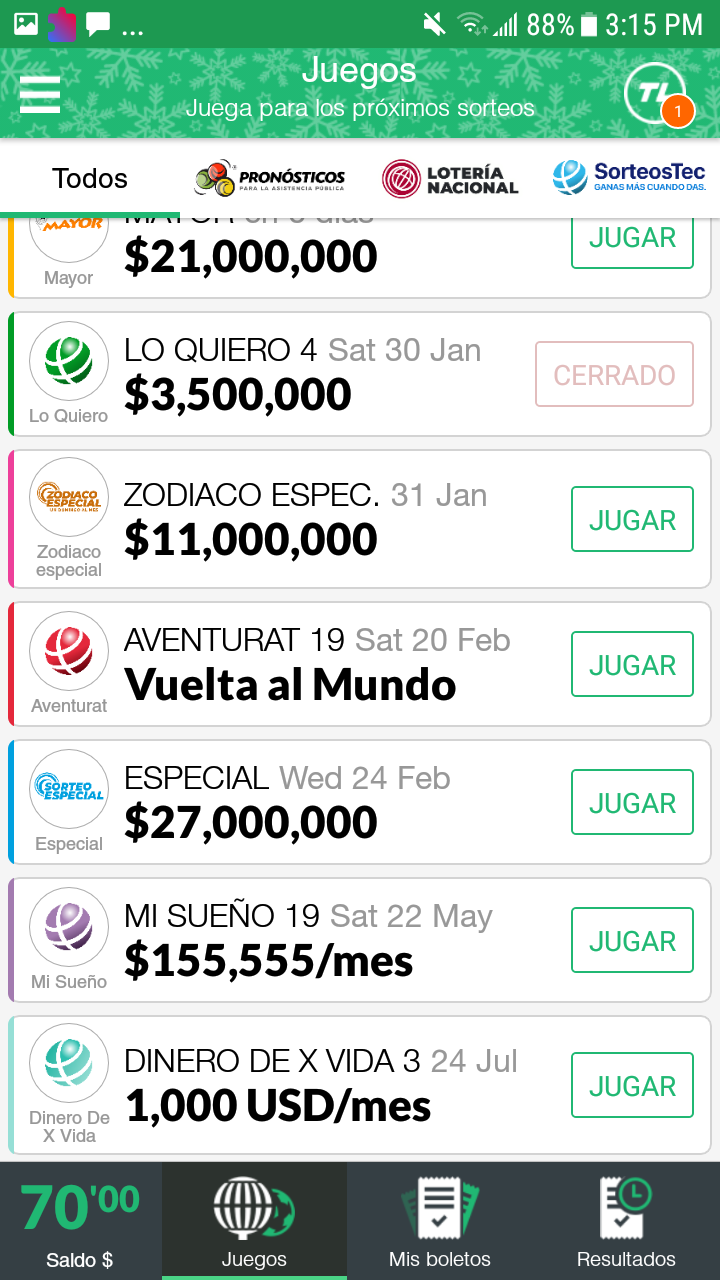
Task: Open the hamburger navigation menu
Action: [x=40, y=91]
